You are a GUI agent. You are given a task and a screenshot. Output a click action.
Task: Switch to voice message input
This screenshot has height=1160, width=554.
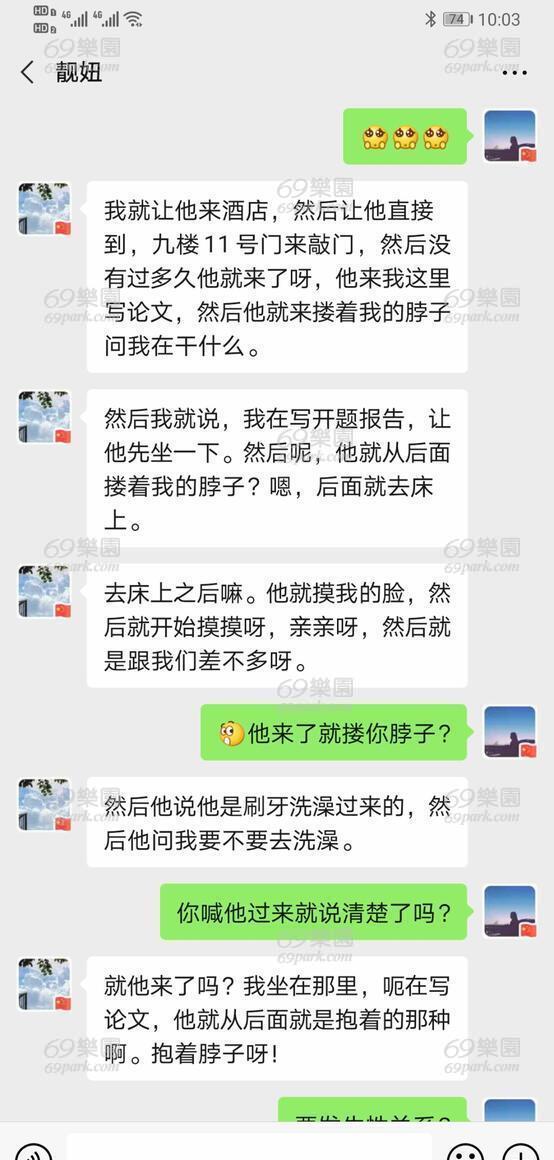pyautogui.click(x=32, y=1150)
